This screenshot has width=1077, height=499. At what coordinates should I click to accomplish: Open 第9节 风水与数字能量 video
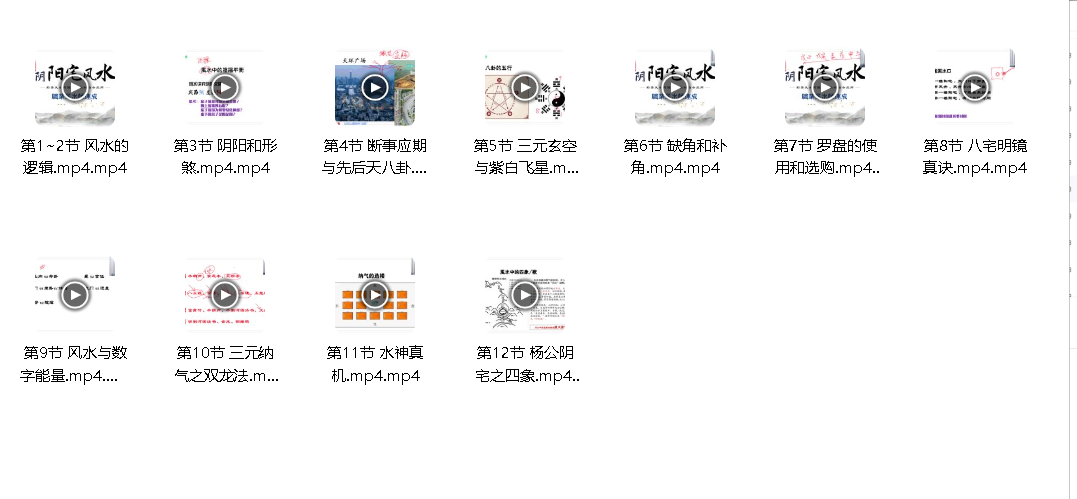[75, 294]
